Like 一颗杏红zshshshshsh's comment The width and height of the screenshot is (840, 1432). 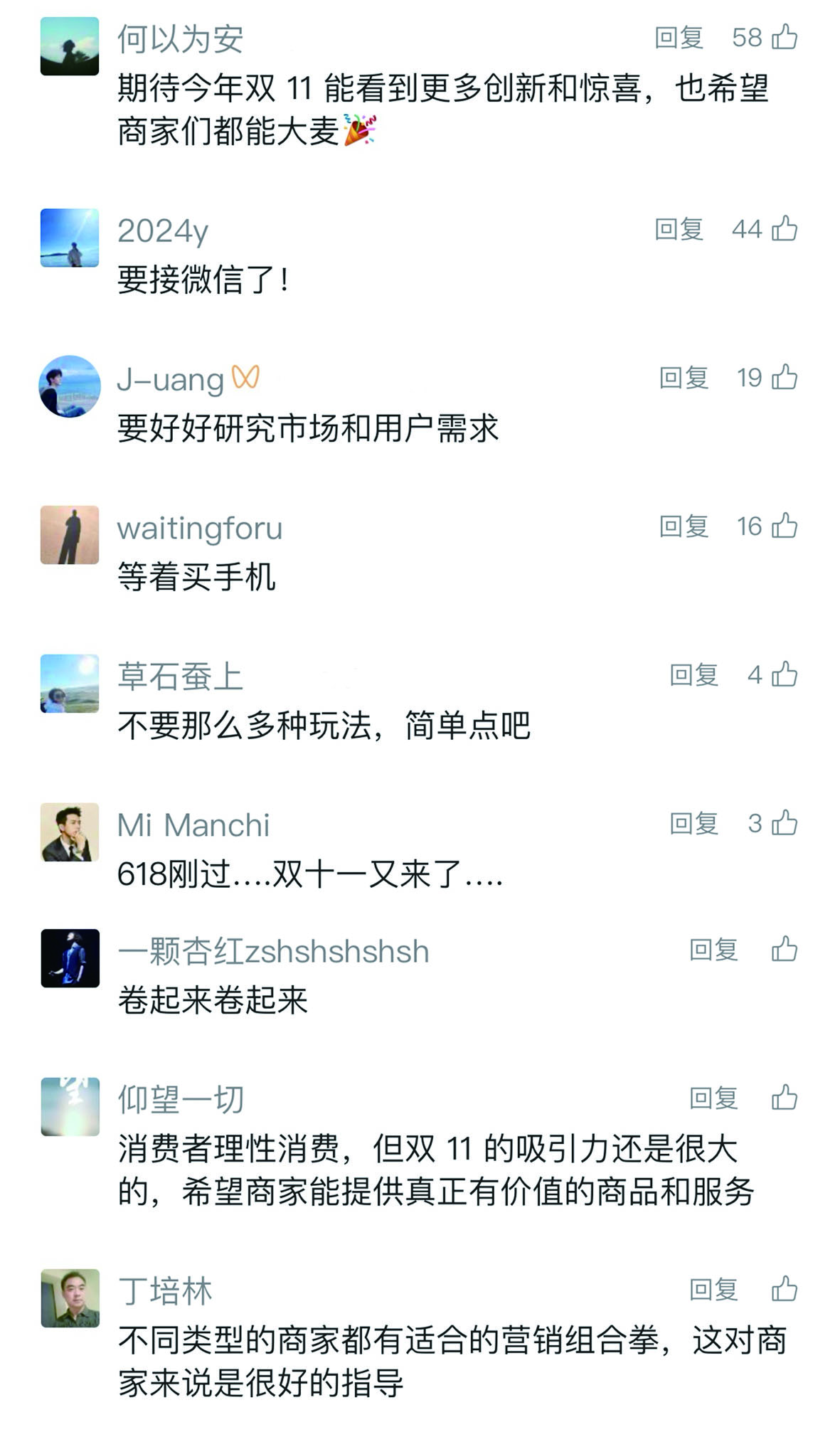[784, 949]
